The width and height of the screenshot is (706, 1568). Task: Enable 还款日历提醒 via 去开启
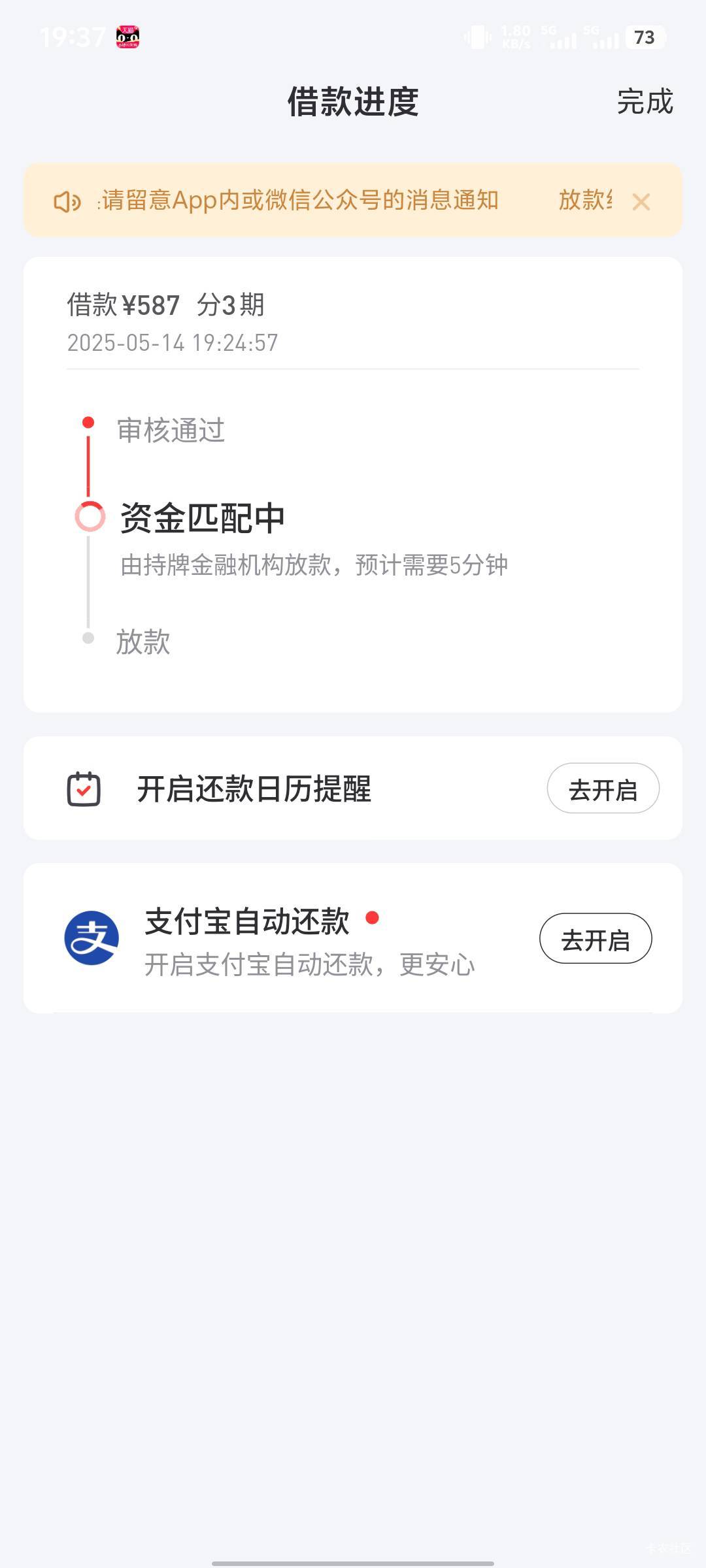click(x=603, y=789)
